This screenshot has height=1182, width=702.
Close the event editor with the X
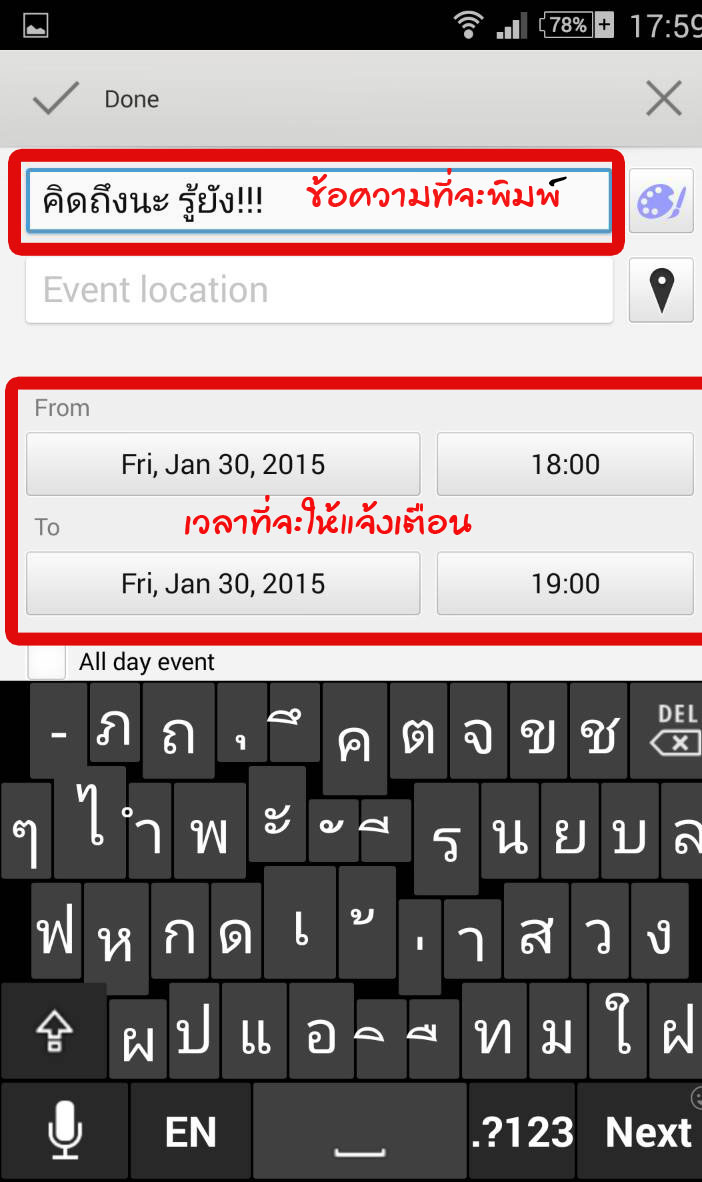tap(664, 99)
